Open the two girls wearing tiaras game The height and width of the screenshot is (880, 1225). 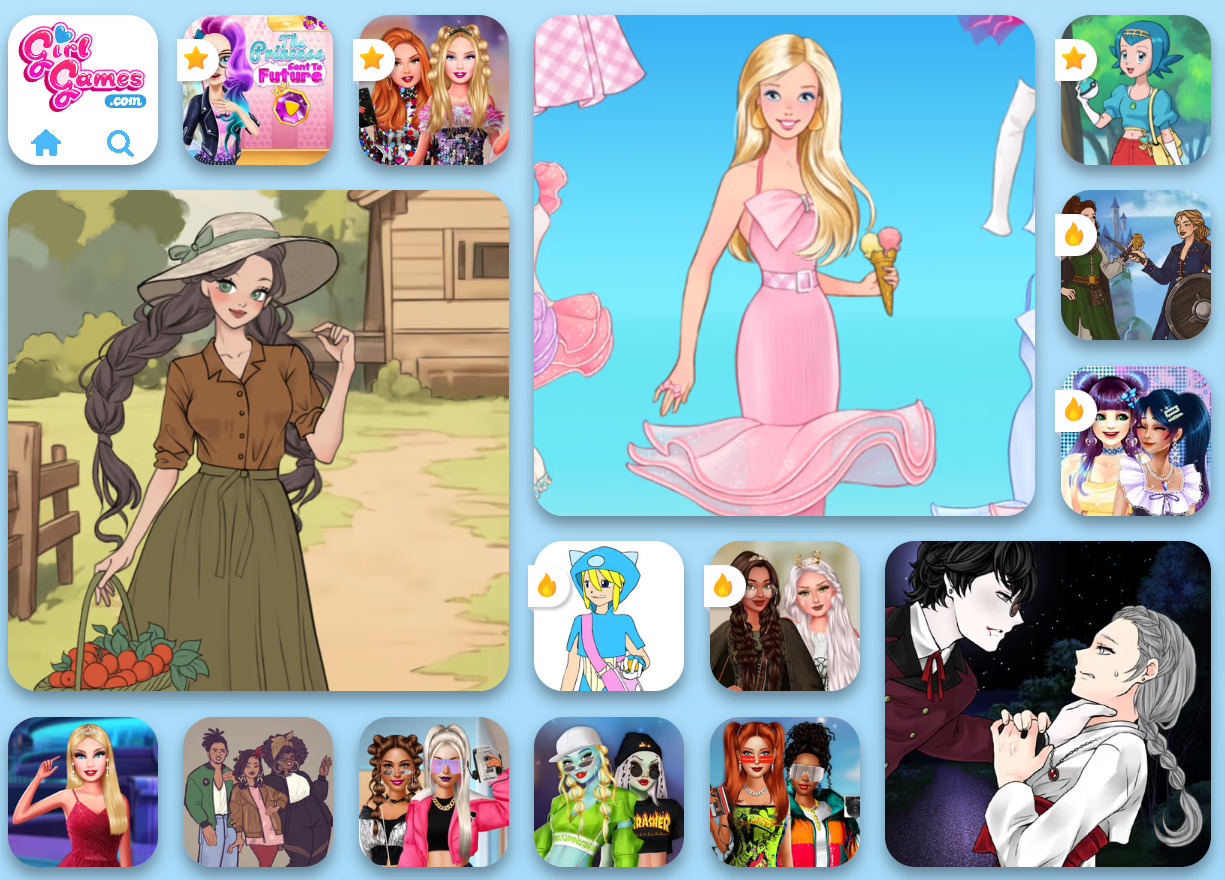tap(785, 616)
